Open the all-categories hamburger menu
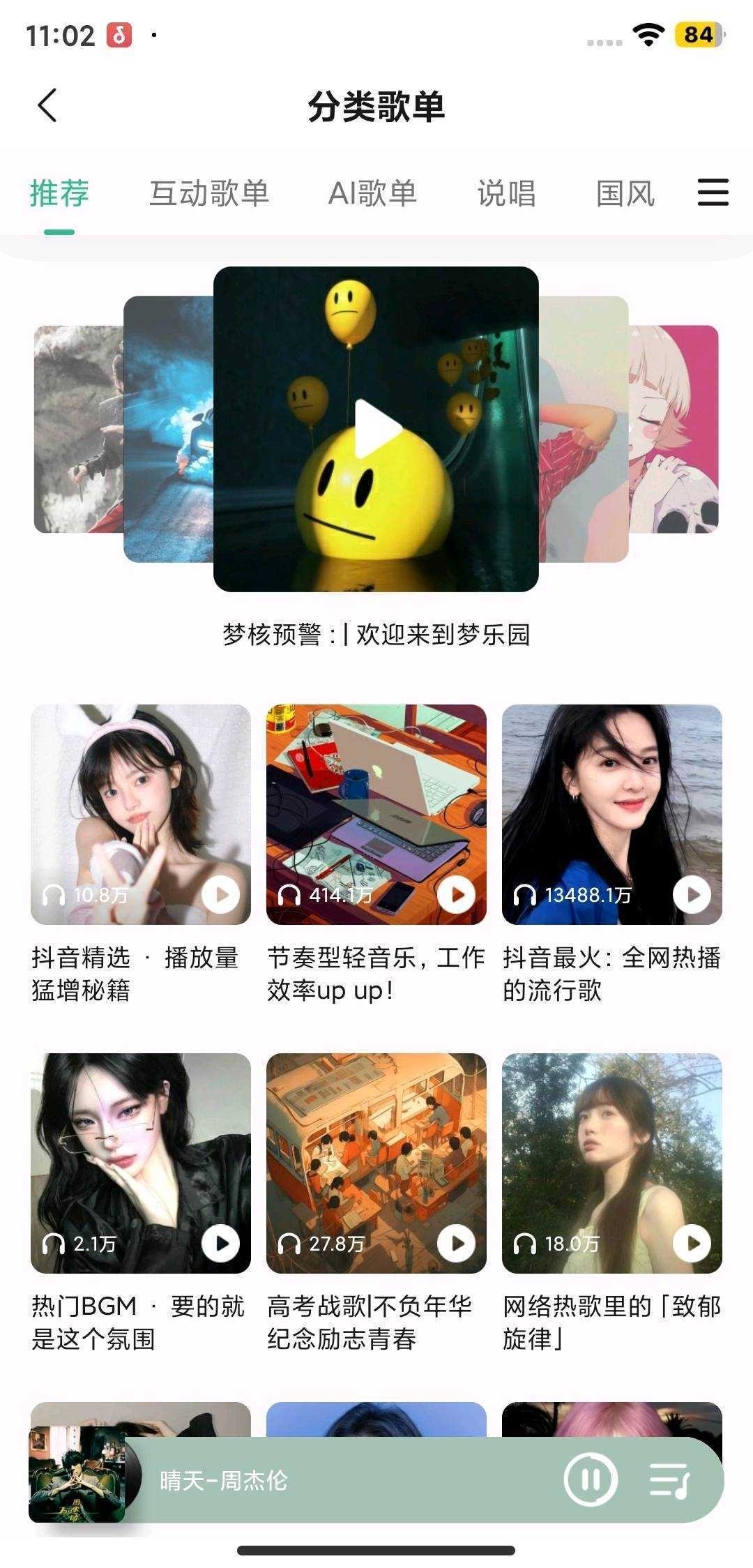 tap(713, 193)
